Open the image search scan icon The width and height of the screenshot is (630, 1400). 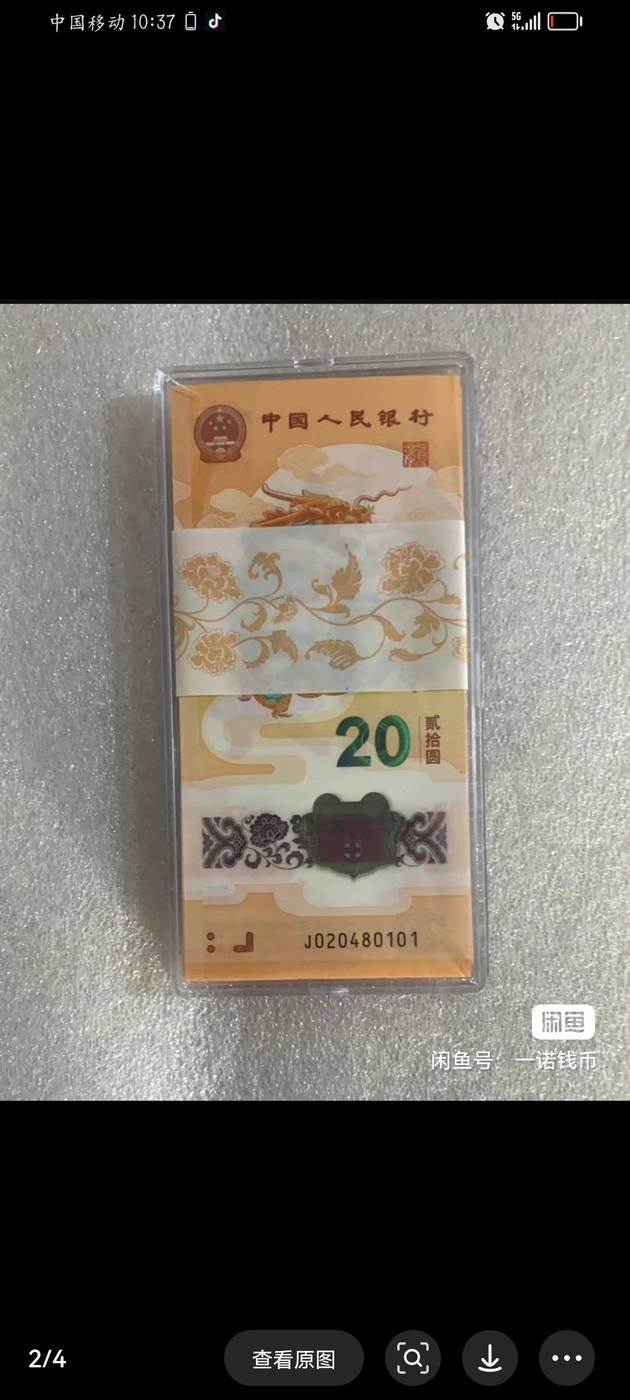413,1358
